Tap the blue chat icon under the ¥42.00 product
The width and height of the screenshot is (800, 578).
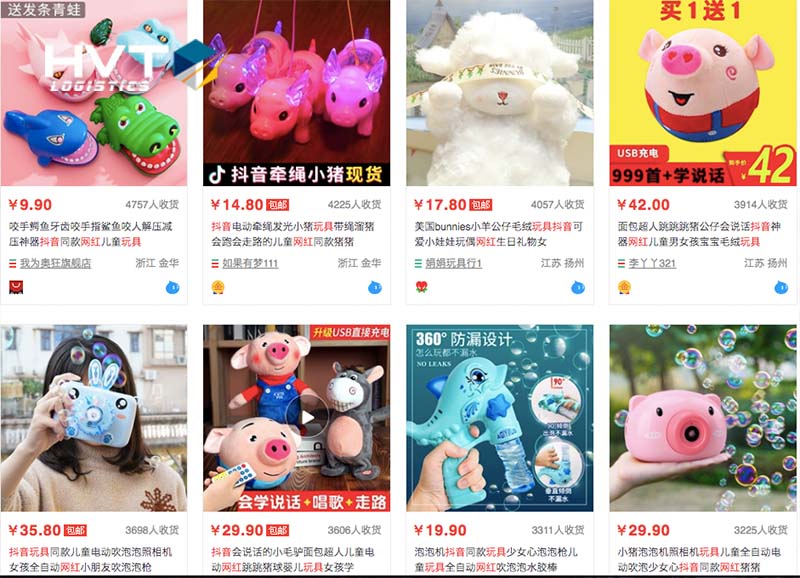pyautogui.click(x=781, y=288)
